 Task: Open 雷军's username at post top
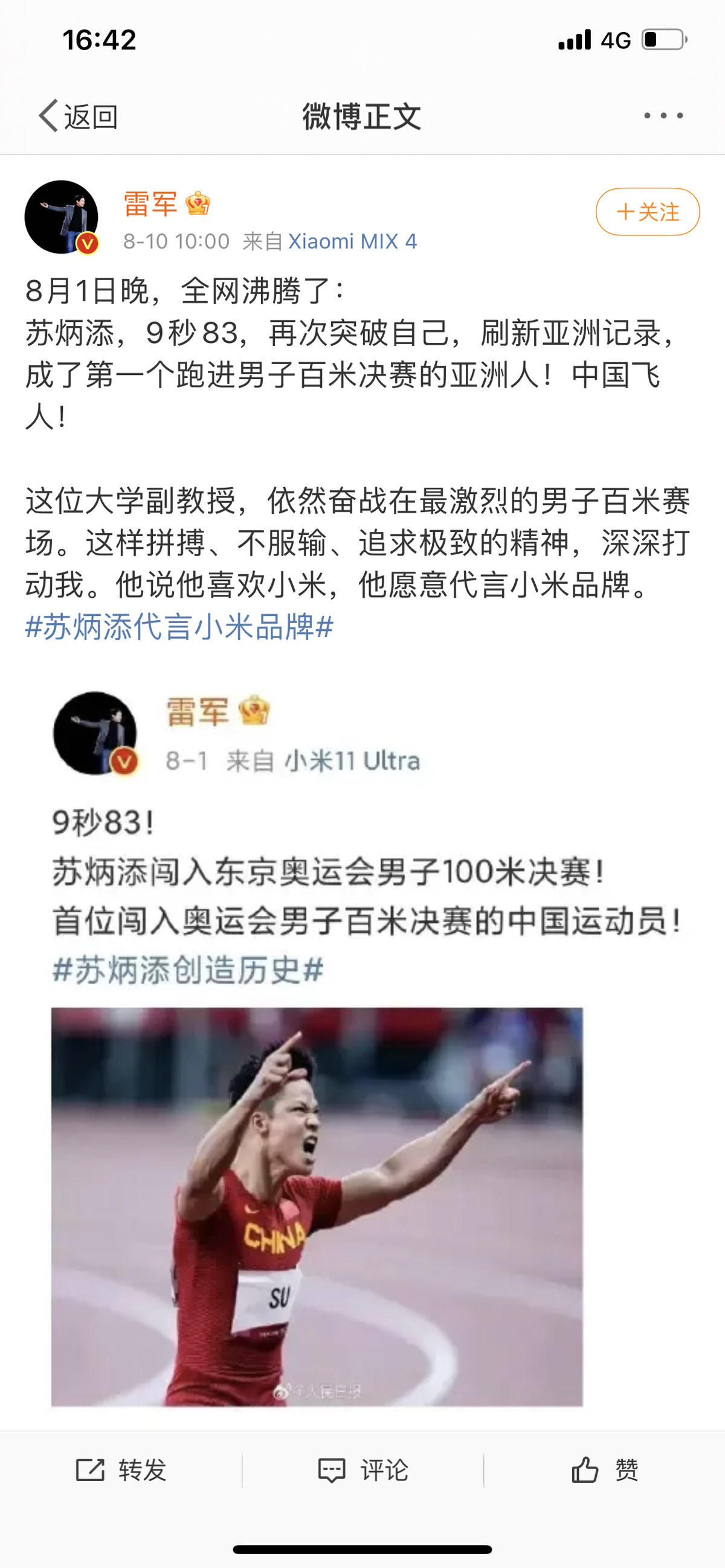point(150,203)
